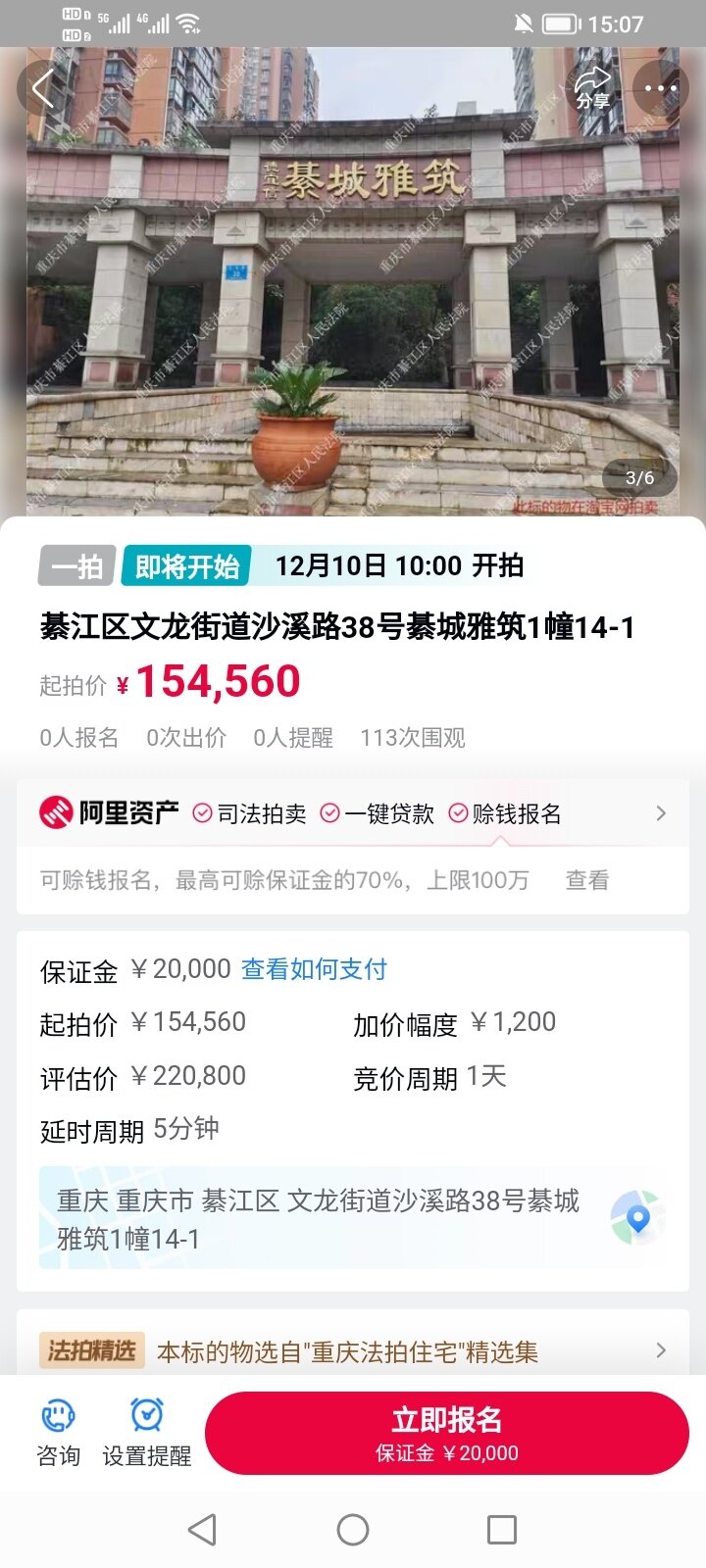This screenshot has height=1568, width=706.
Task: Tap the system home button
Action: pos(353,1529)
